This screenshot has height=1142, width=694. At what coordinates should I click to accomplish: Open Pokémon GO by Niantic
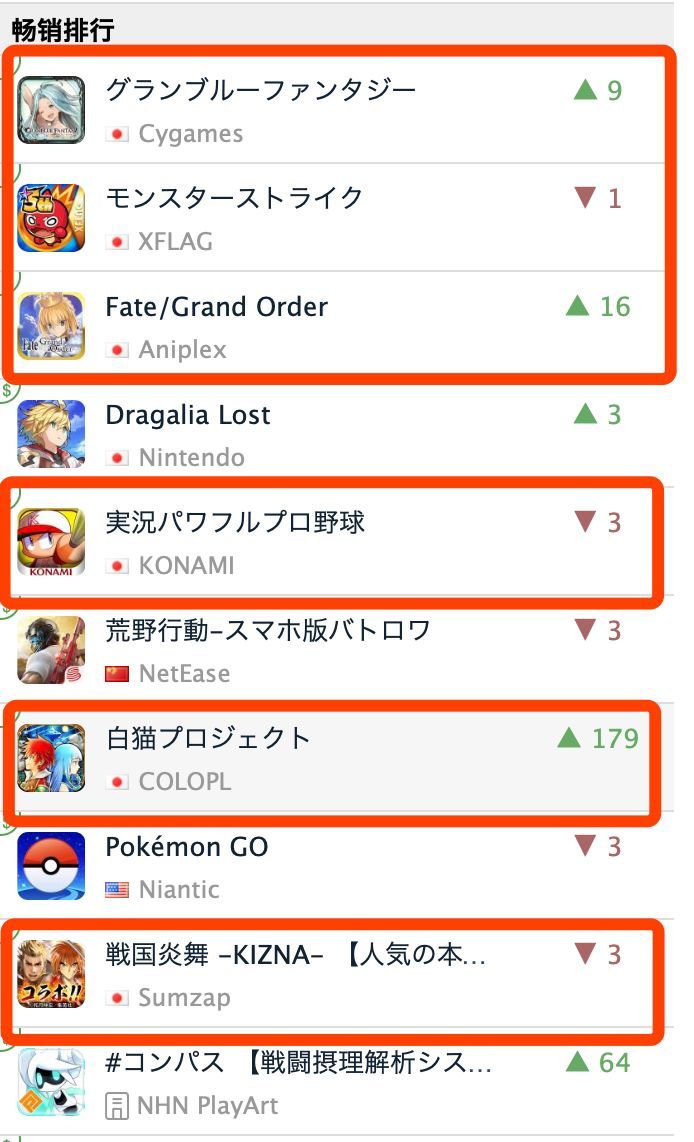tap(187, 847)
